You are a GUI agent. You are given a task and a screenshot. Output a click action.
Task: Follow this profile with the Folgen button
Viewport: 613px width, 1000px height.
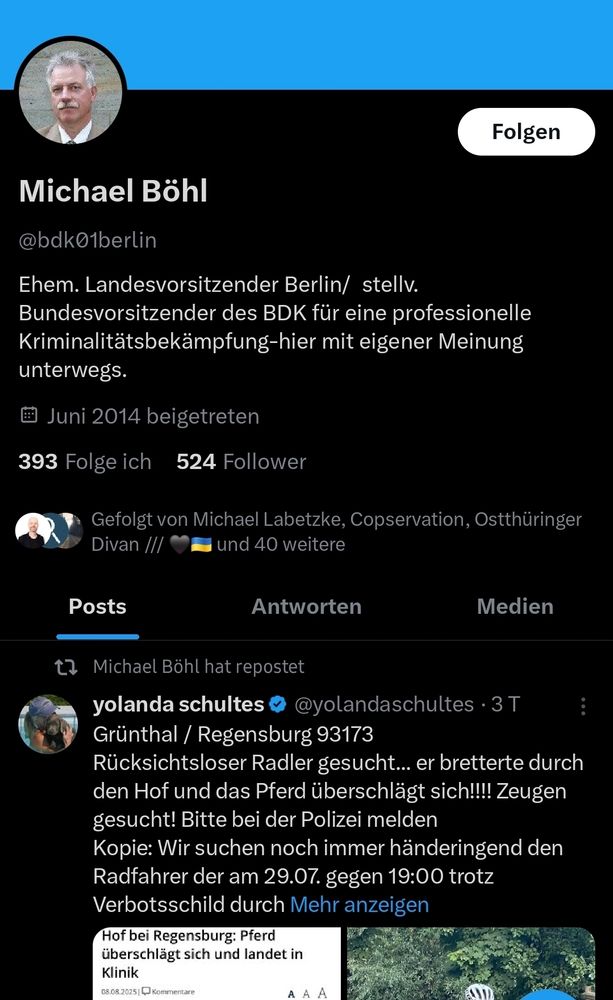[x=526, y=132]
